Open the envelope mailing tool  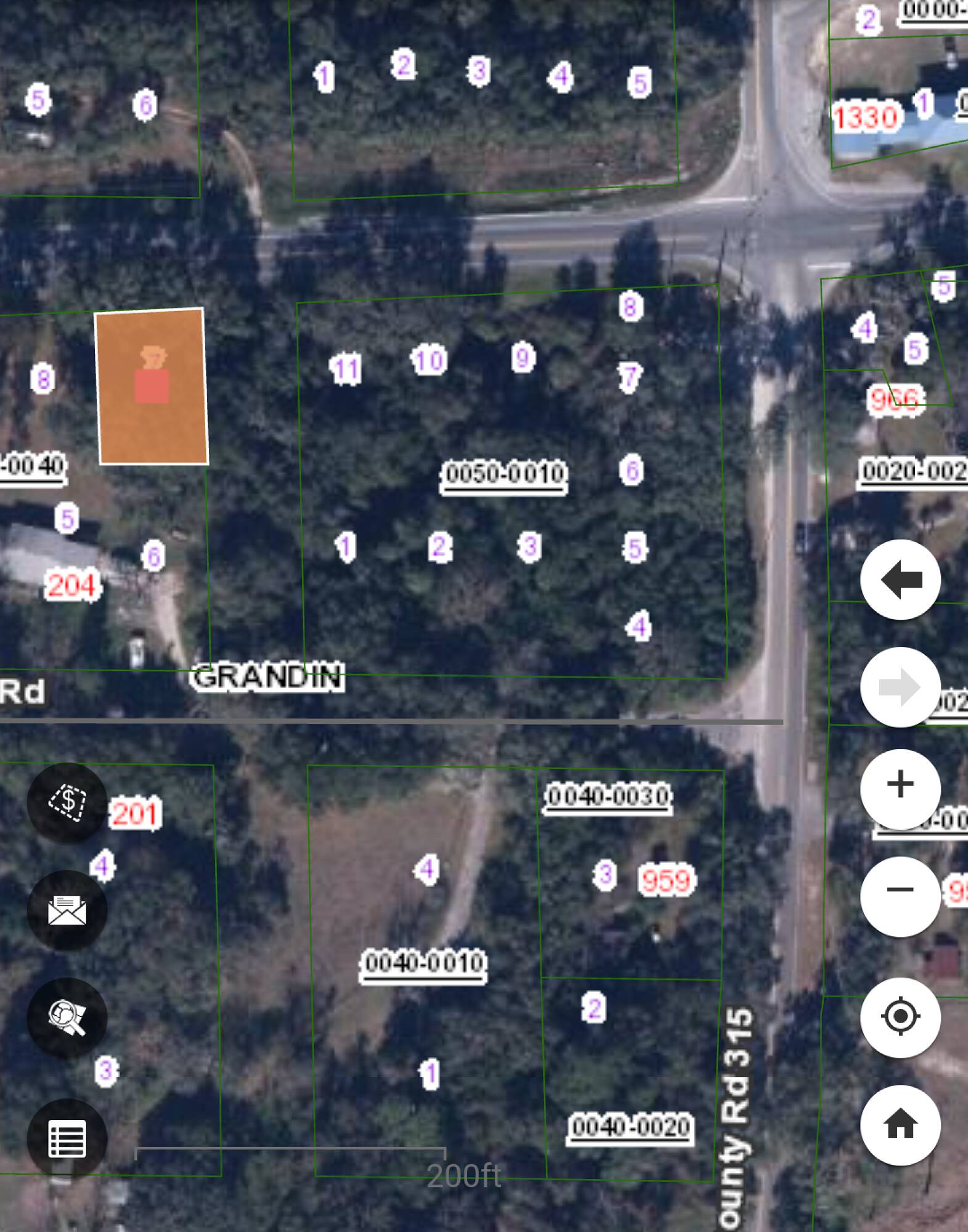(x=67, y=910)
